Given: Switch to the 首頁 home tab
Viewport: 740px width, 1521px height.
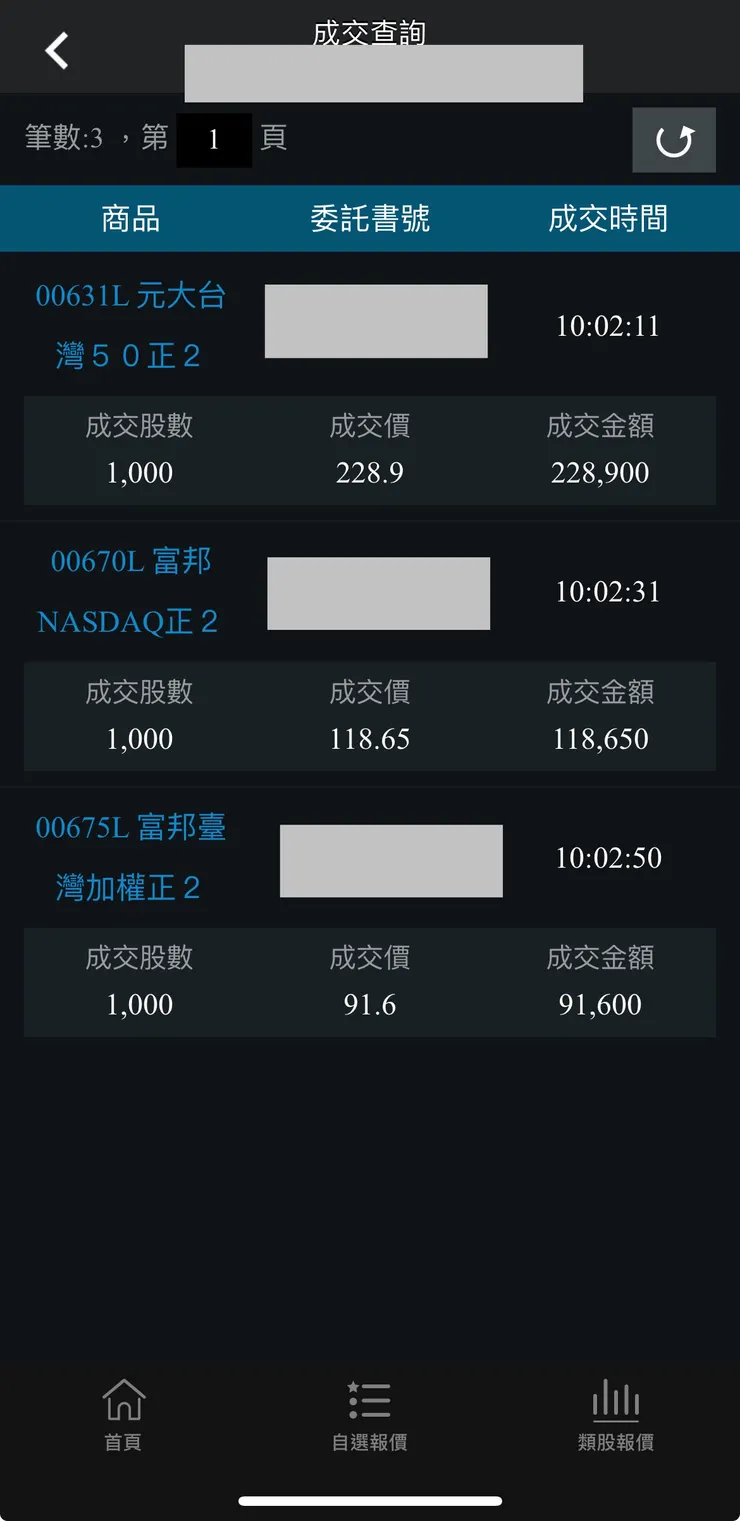Looking at the screenshot, I should (123, 1414).
